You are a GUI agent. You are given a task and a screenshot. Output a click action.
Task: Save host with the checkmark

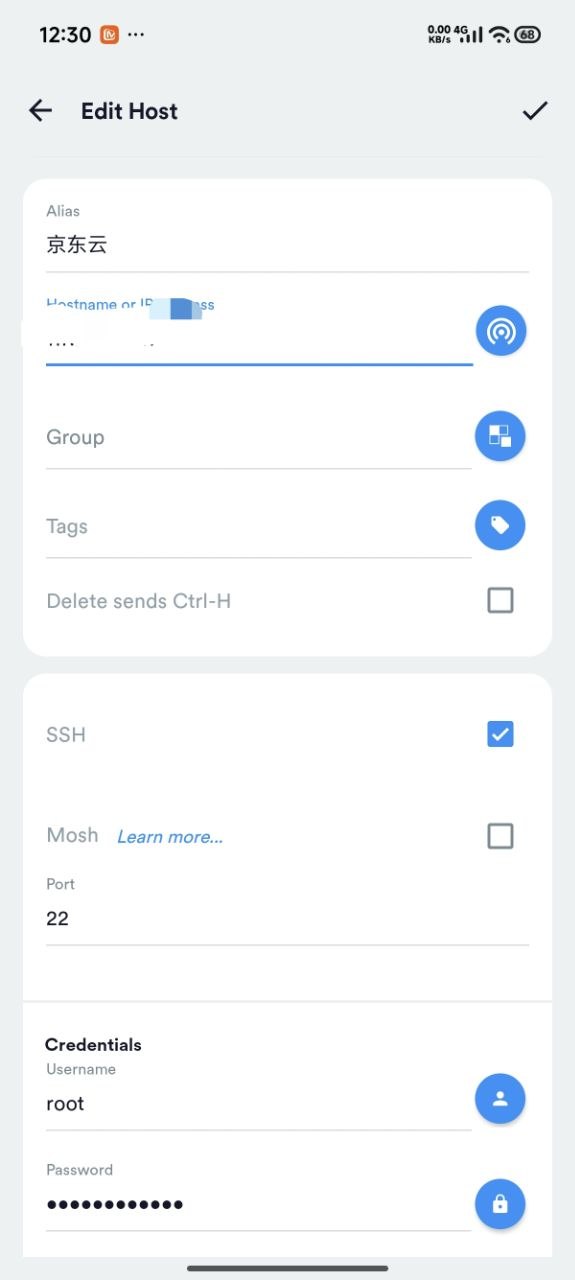click(535, 111)
